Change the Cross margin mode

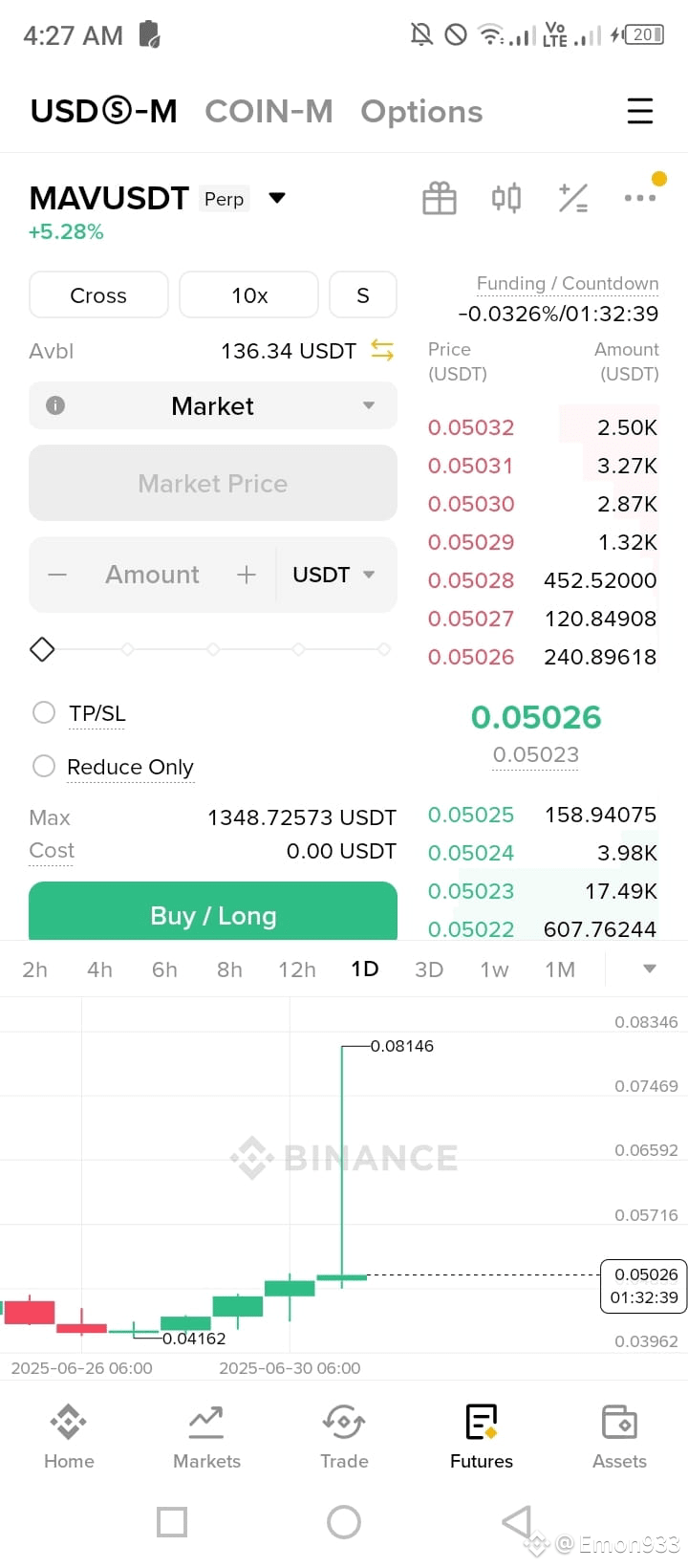coord(98,295)
